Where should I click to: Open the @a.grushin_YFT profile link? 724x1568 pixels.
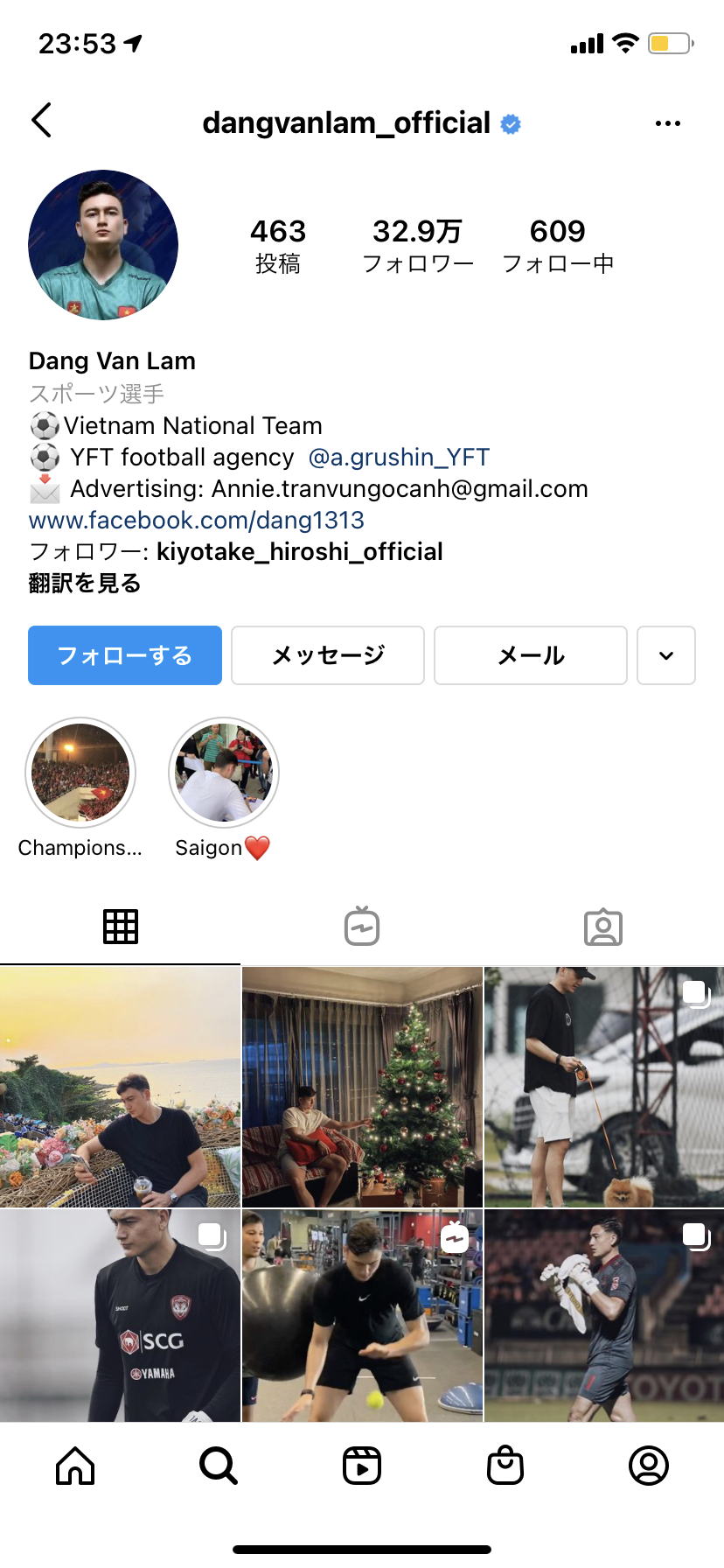coord(399,457)
